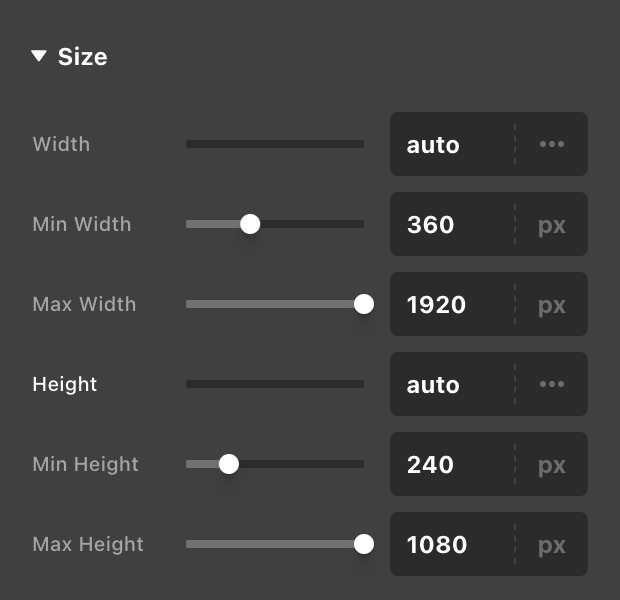
Task: Tap the Height slider track
Action: click(275, 384)
